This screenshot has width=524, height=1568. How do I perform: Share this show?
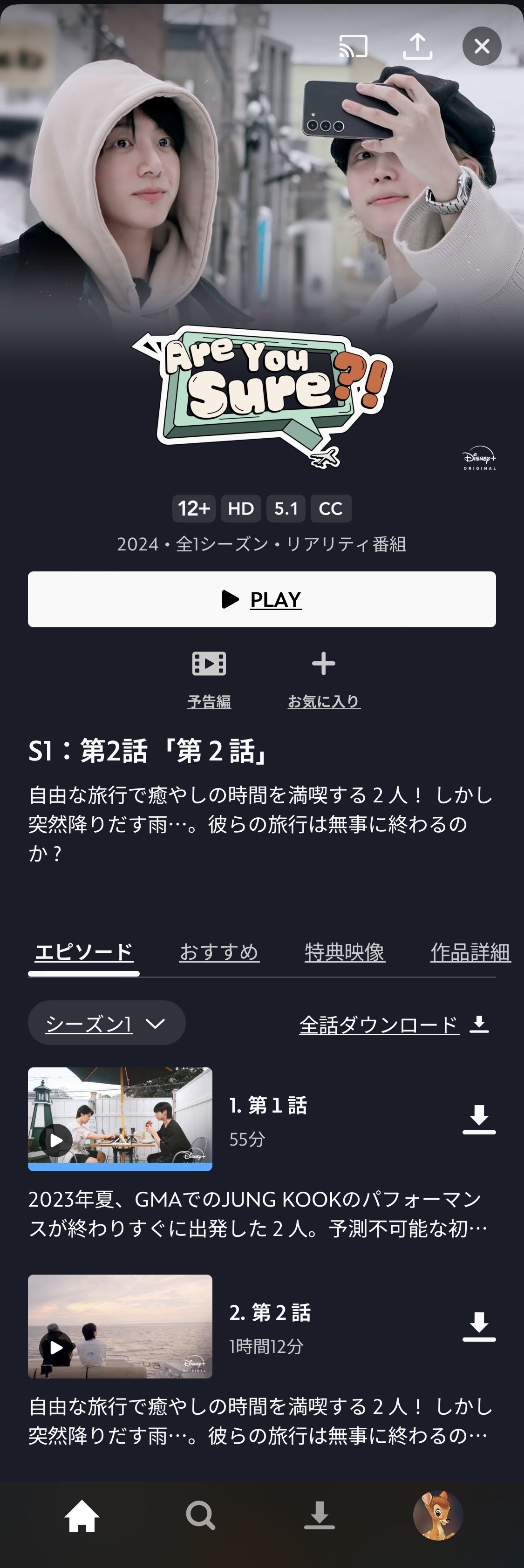(417, 46)
